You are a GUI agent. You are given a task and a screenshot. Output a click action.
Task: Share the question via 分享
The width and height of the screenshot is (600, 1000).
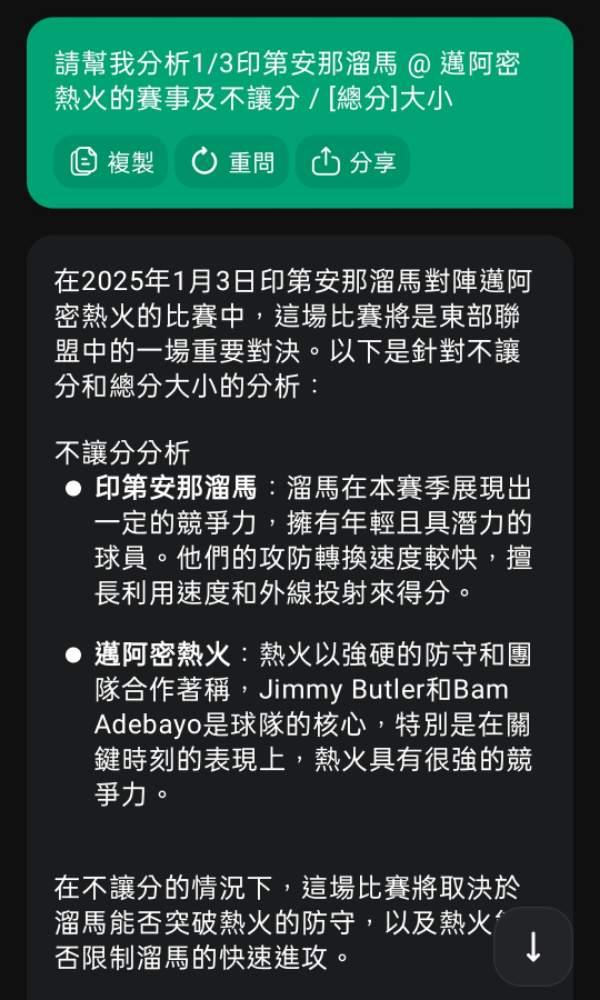click(353, 161)
